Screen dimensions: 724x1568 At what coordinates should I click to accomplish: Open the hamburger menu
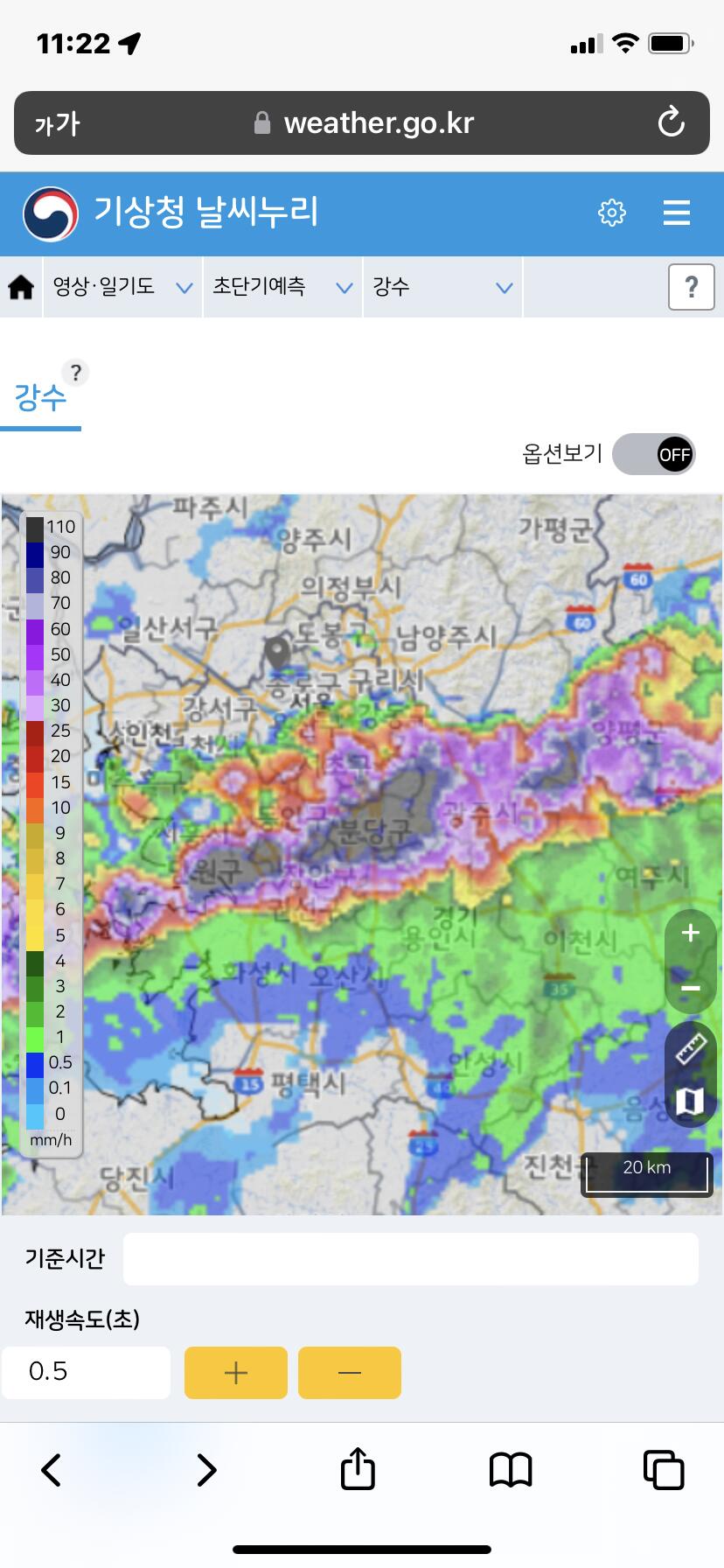click(x=677, y=213)
